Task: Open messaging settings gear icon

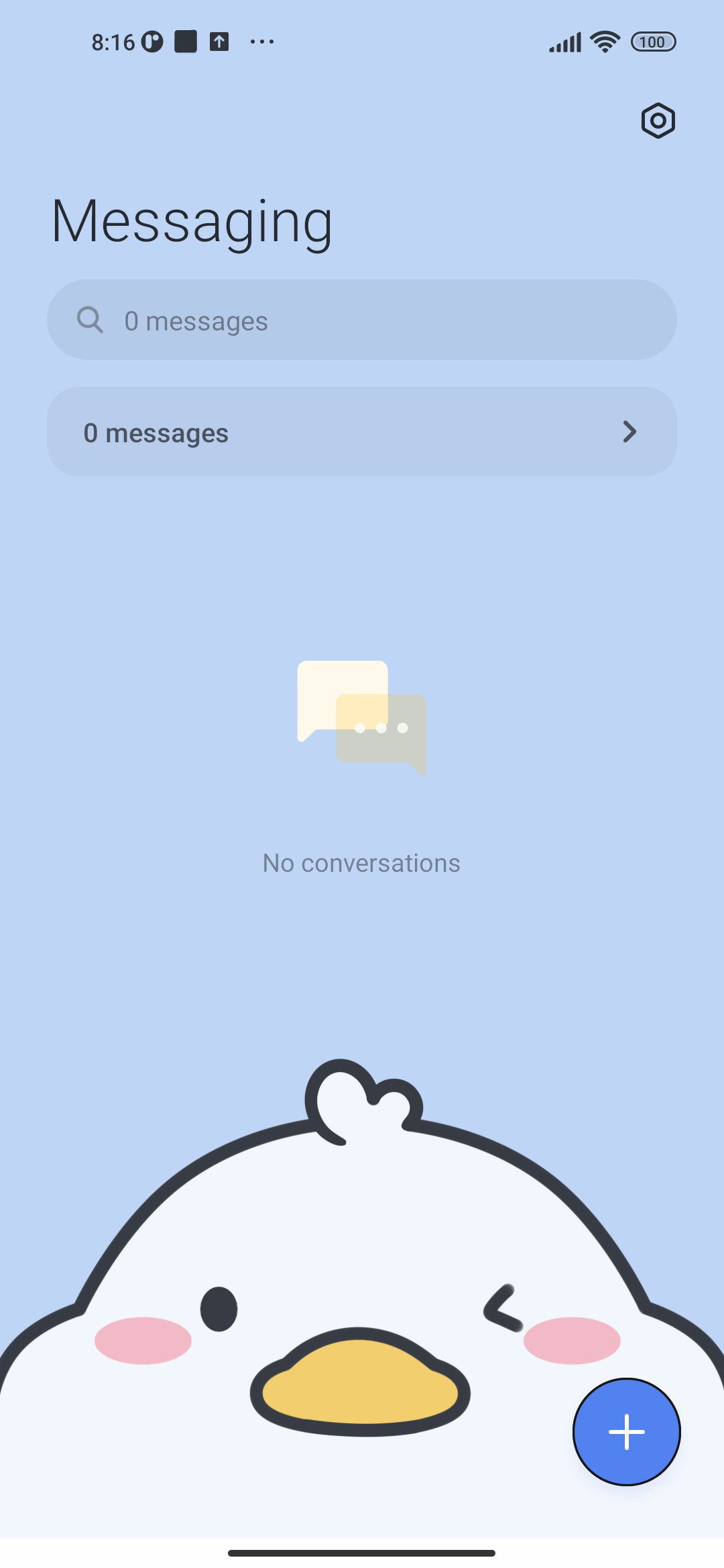Action: (x=658, y=121)
